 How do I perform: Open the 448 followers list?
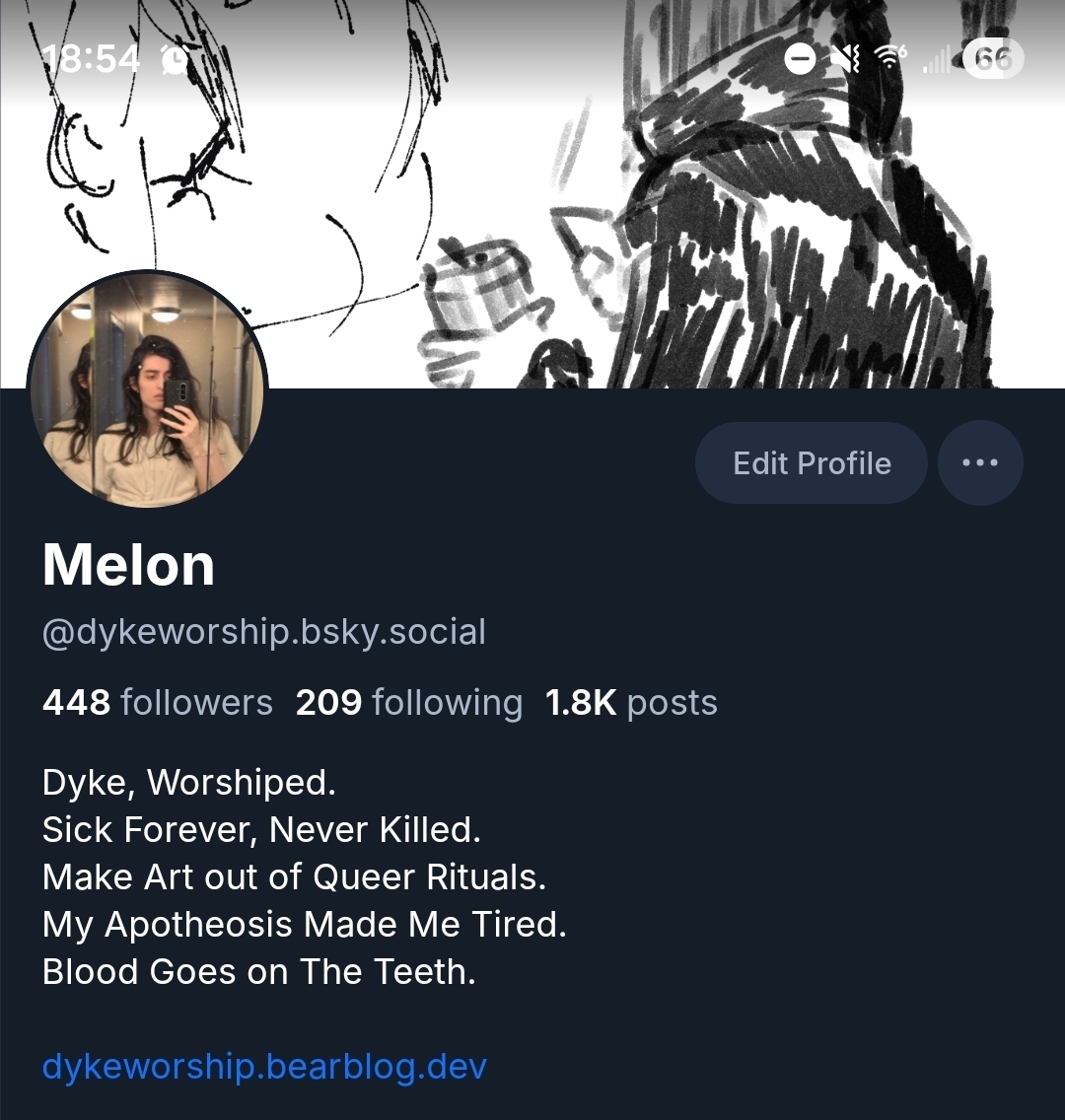(x=157, y=703)
